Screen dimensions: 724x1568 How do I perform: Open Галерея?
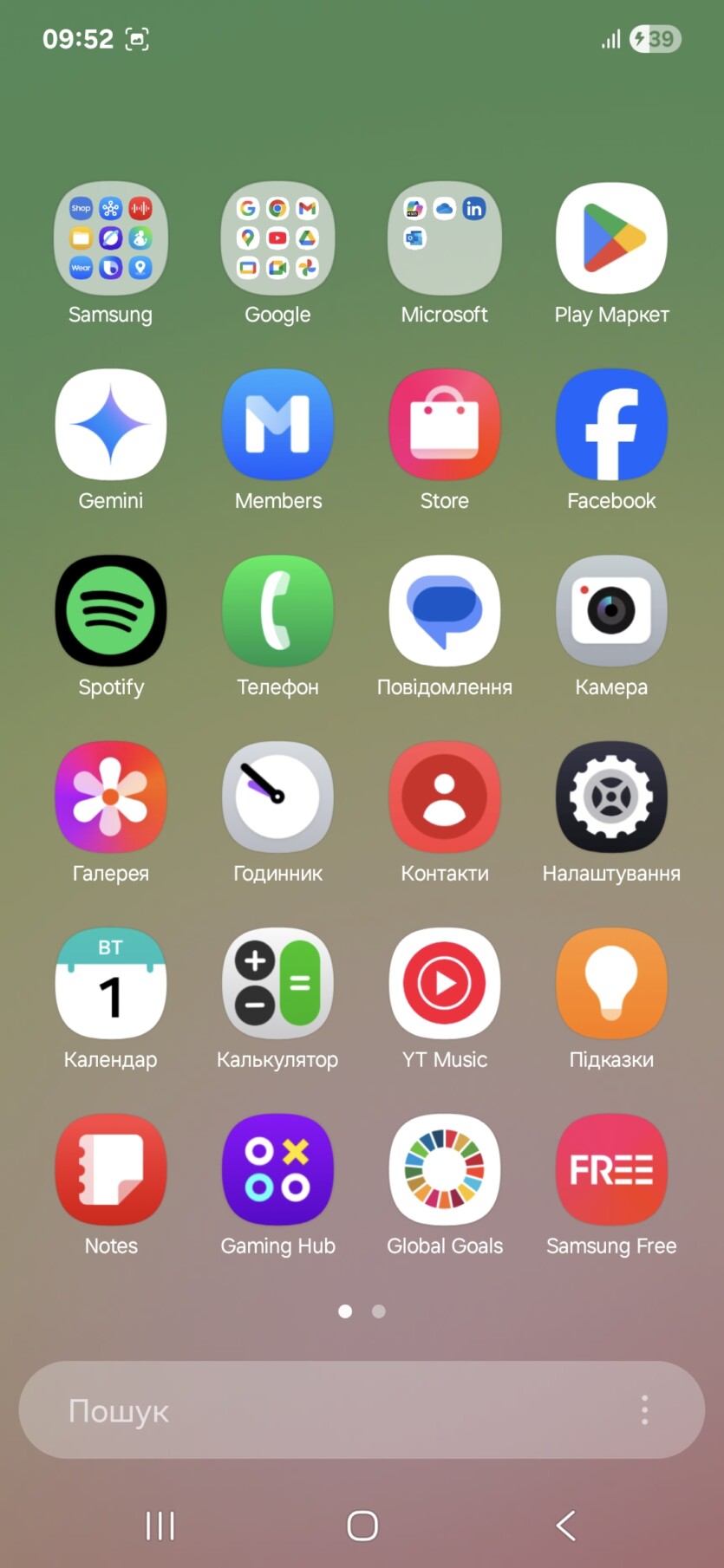pyautogui.click(x=110, y=797)
